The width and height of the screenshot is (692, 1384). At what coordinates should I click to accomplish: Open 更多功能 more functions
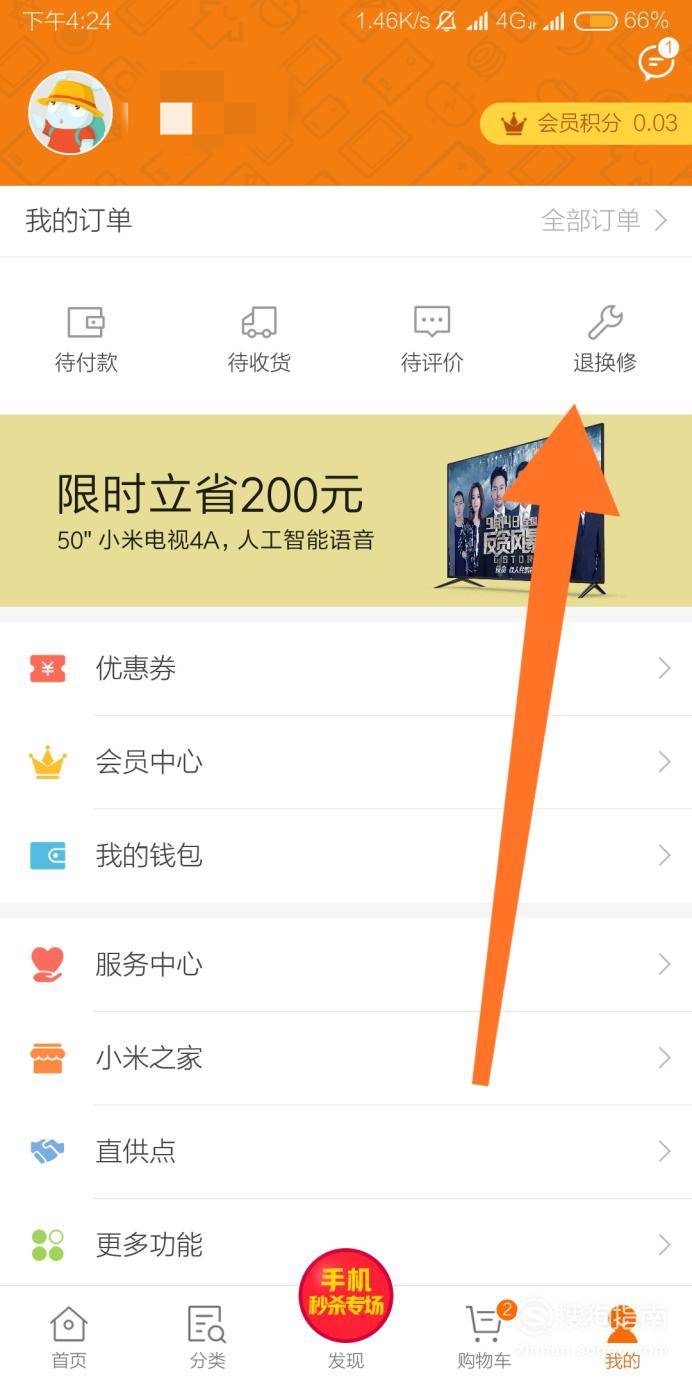pyautogui.click(x=346, y=1245)
